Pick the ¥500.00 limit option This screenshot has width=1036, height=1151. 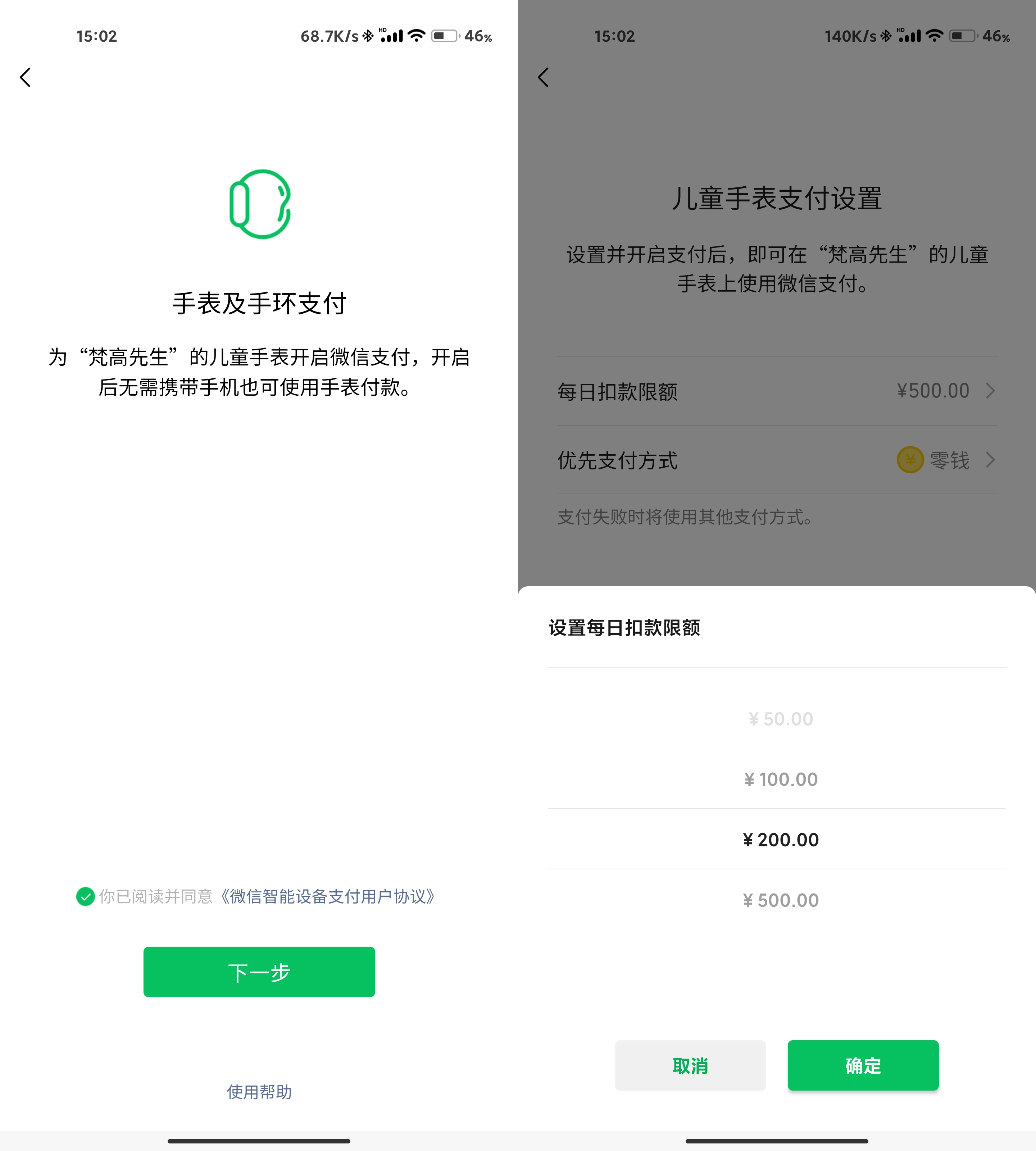click(x=780, y=900)
